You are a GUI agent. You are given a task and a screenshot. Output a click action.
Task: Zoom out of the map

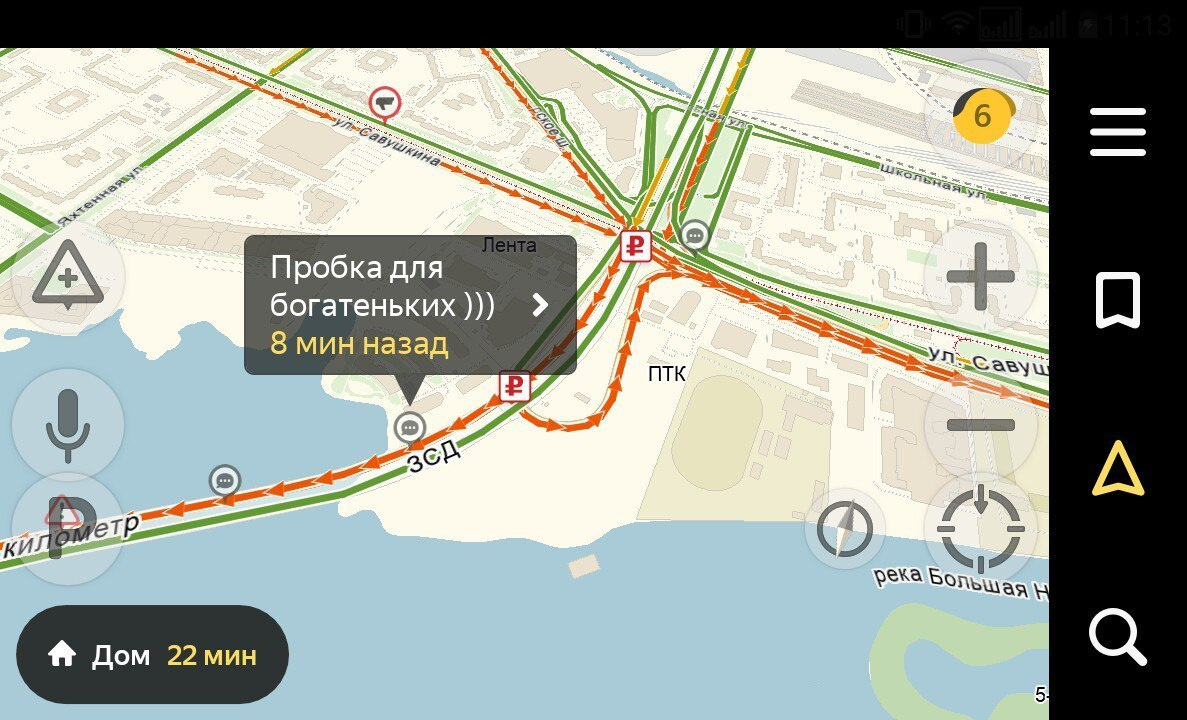[980, 425]
